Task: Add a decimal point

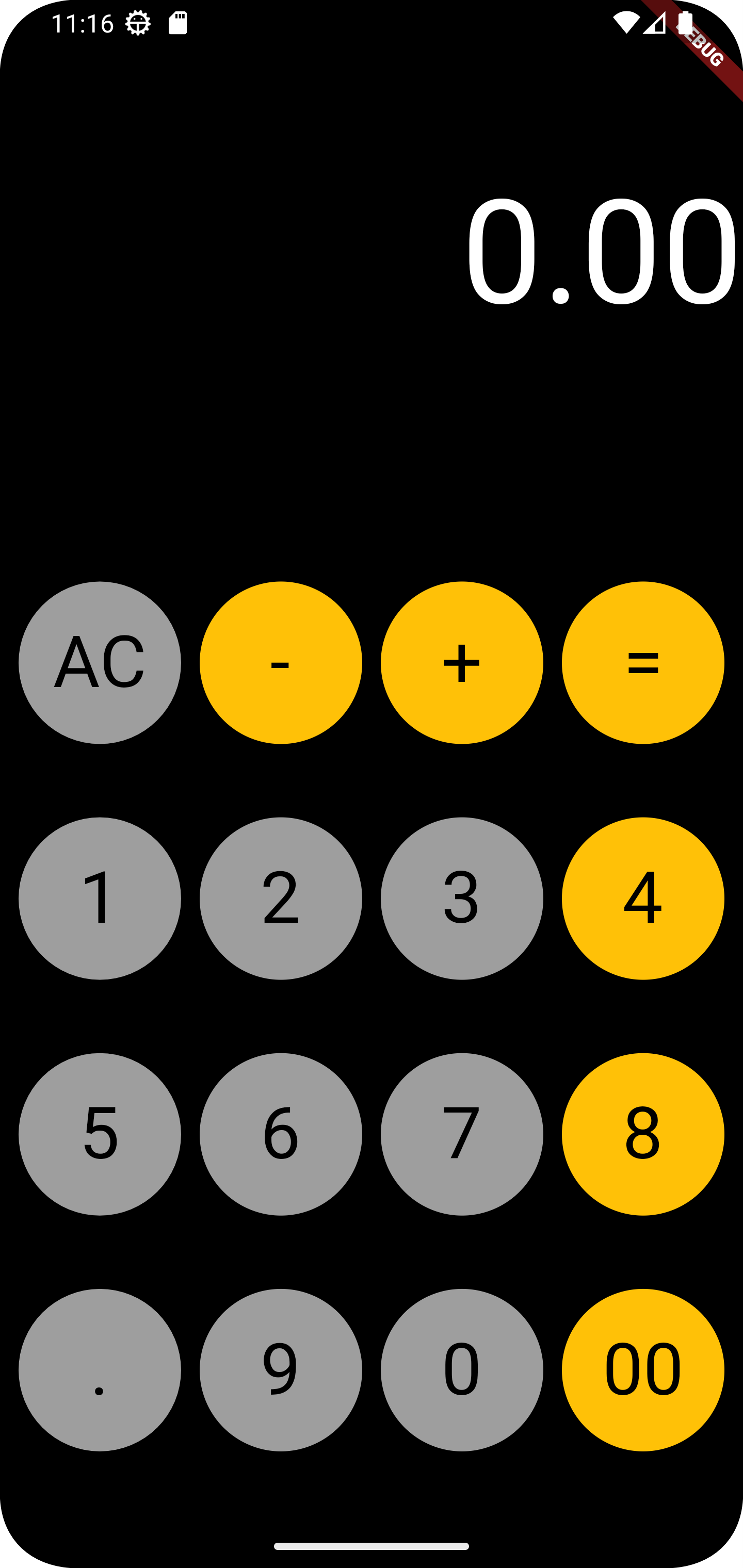Action: click(99, 1369)
